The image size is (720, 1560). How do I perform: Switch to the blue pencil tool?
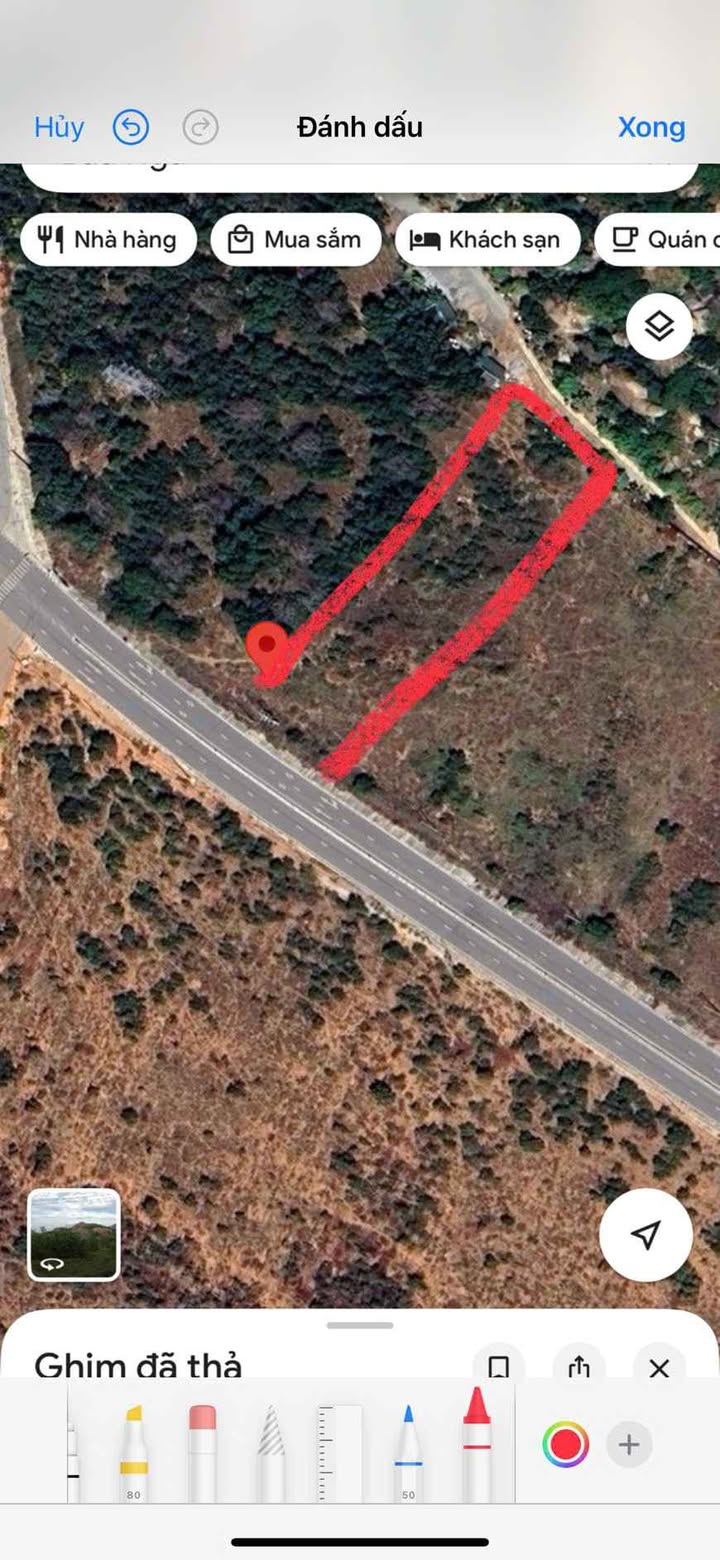[x=408, y=1452]
